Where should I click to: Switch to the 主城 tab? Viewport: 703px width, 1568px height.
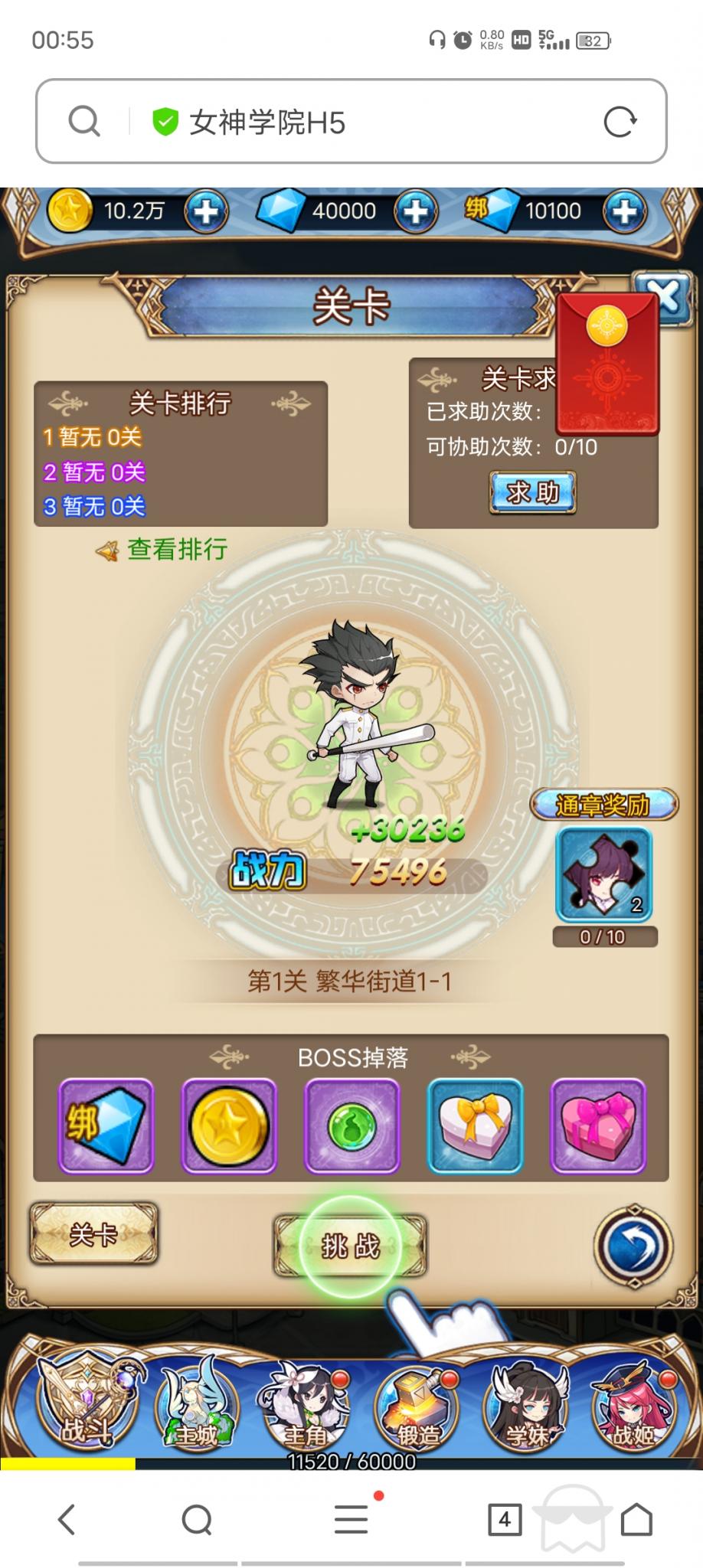point(196,1407)
